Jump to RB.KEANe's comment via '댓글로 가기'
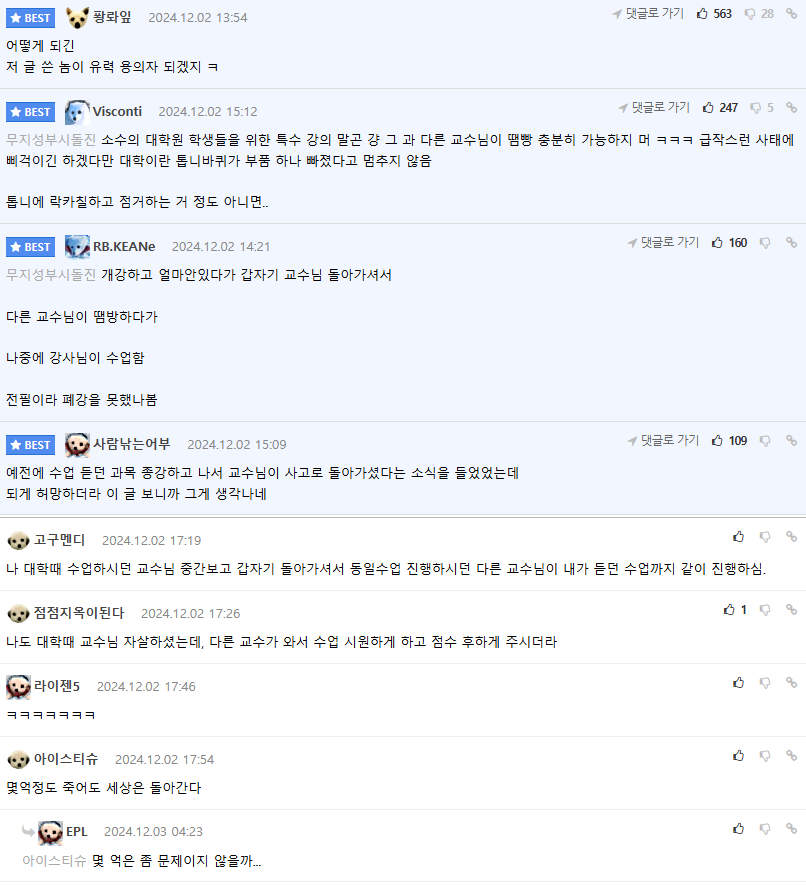Viewport: 806px width, 885px height. point(663,243)
